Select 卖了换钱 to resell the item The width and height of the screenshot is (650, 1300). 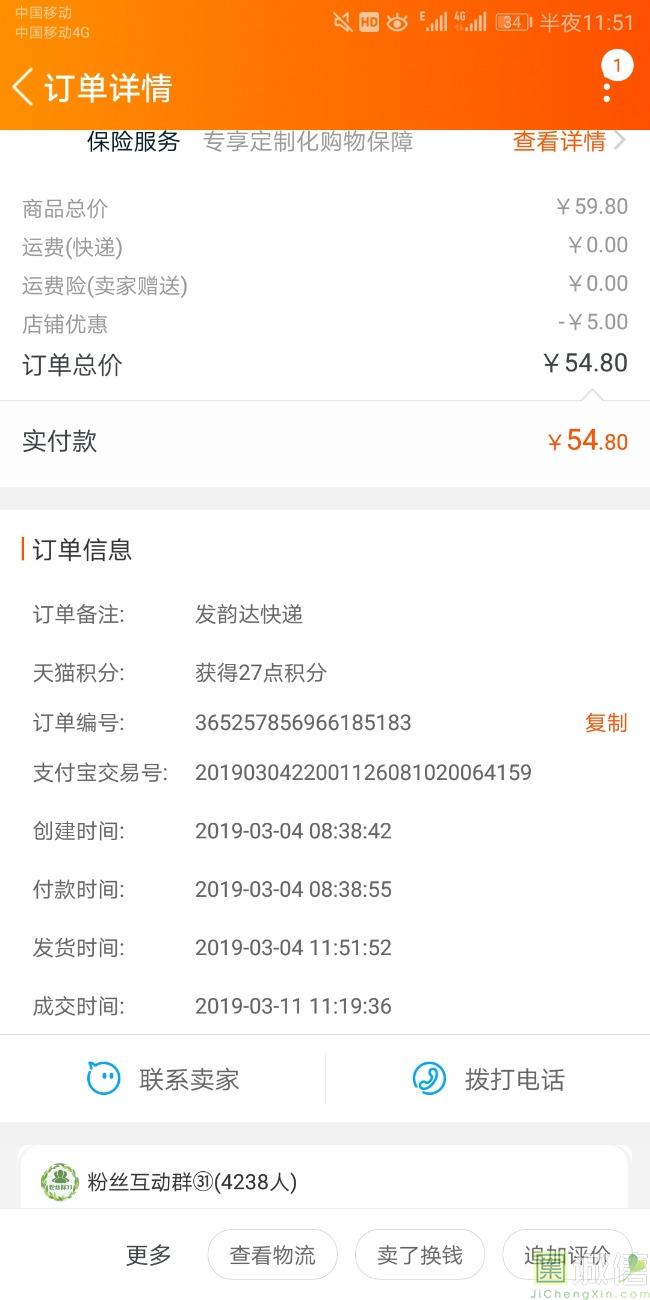coord(420,1255)
